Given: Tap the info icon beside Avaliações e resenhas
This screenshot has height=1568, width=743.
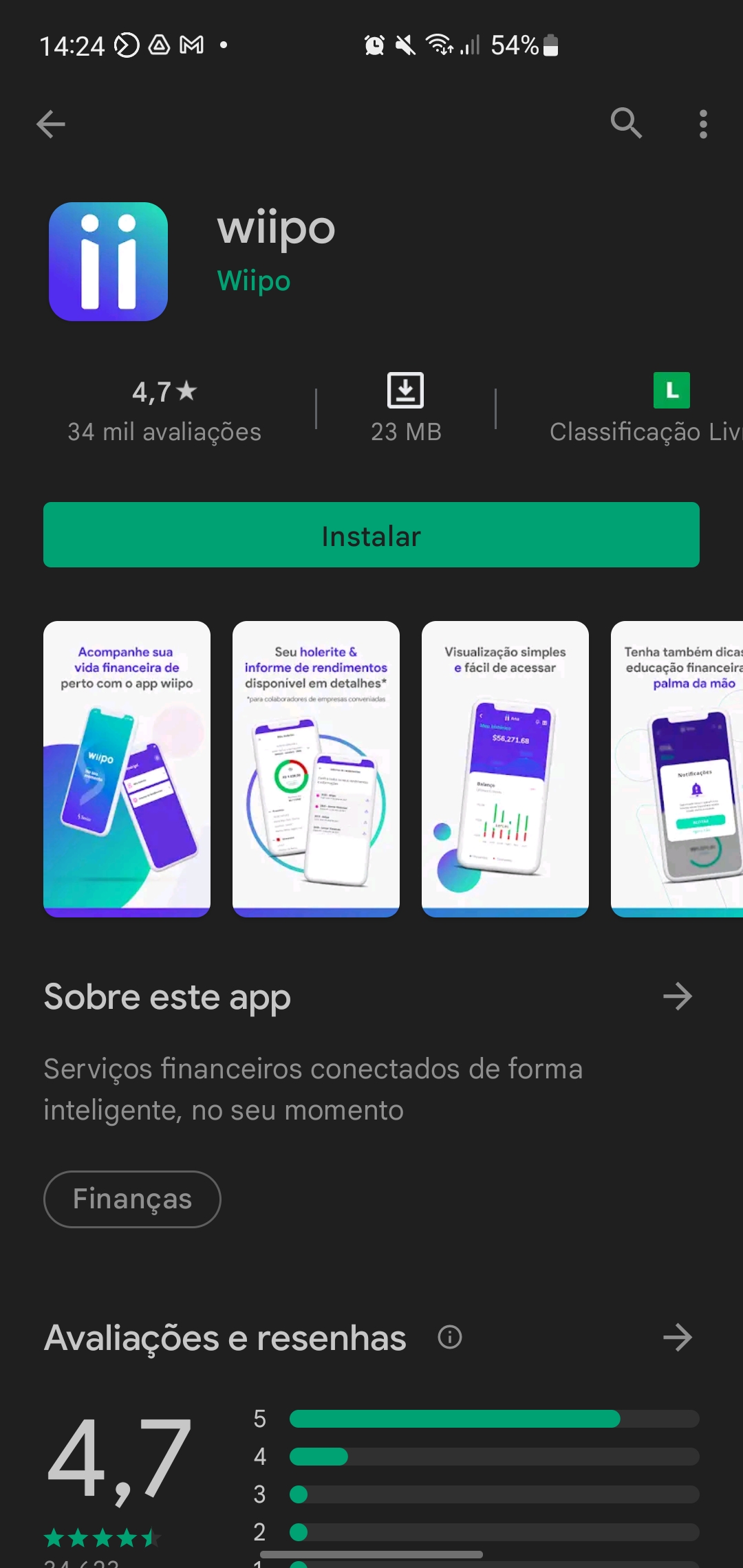Looking at the screenshot, I should click(x=450, y=1338).
